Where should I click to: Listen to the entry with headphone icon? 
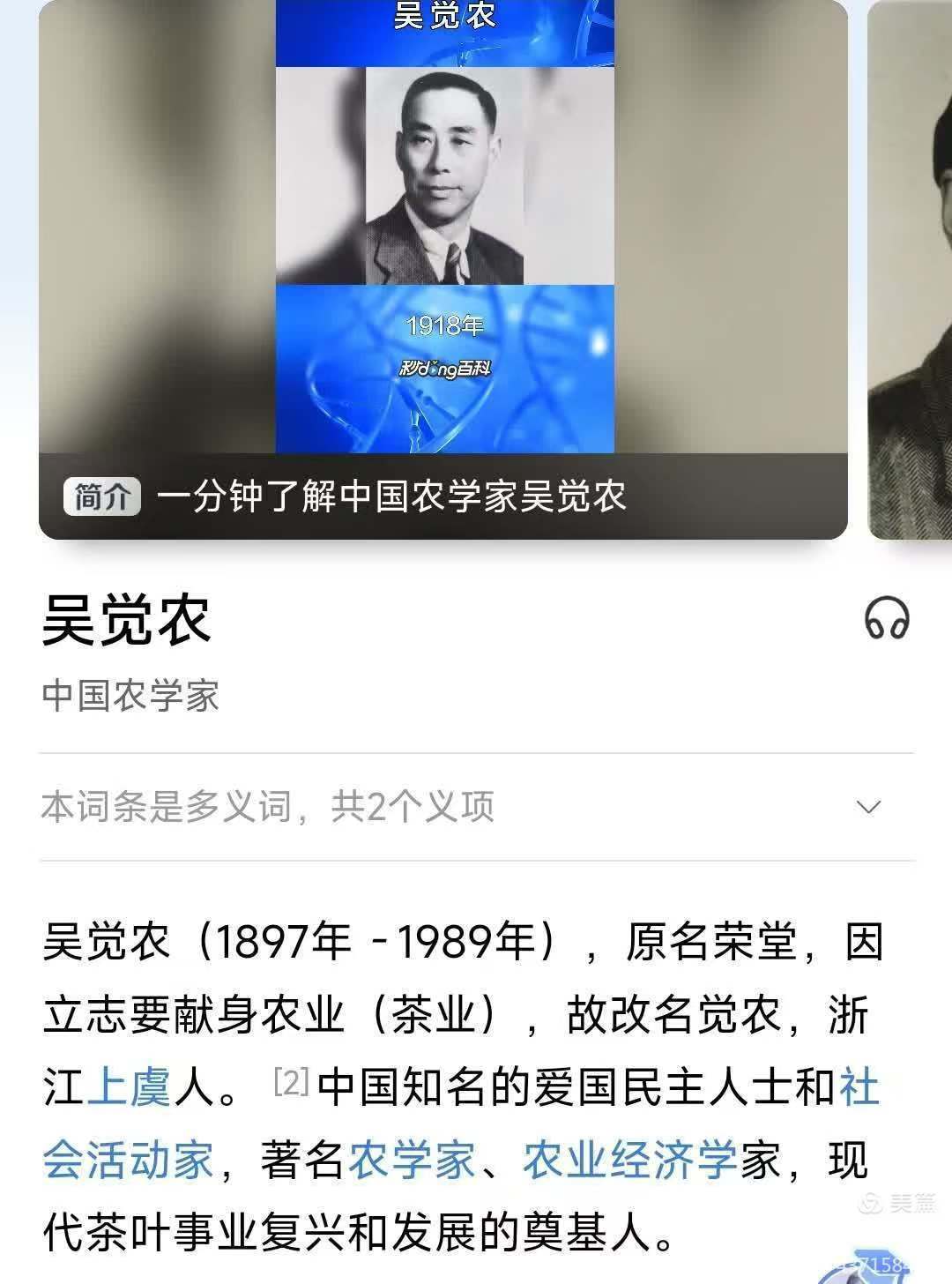886,617
